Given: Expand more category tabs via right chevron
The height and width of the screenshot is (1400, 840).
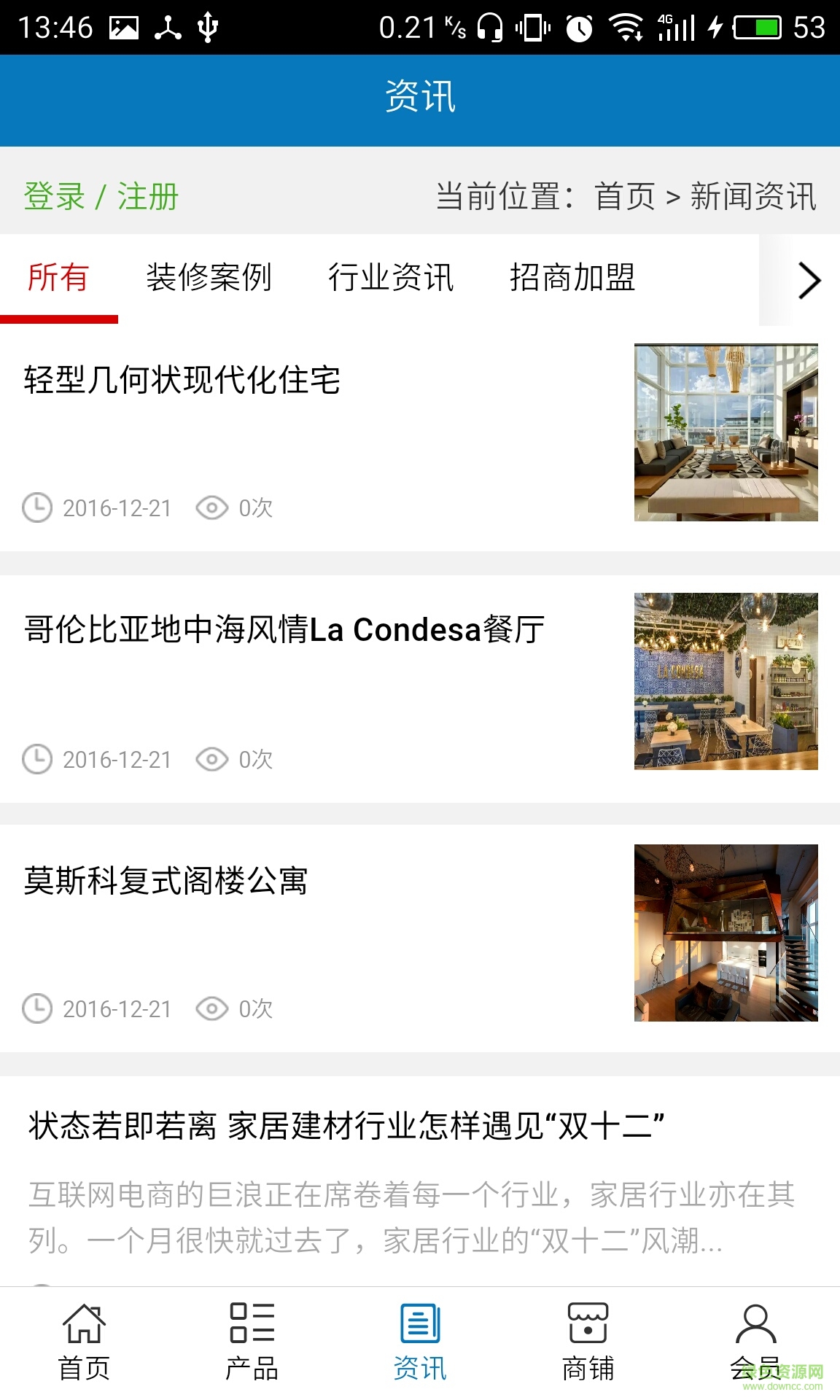Looking at the screenshot, I should 808,280.
